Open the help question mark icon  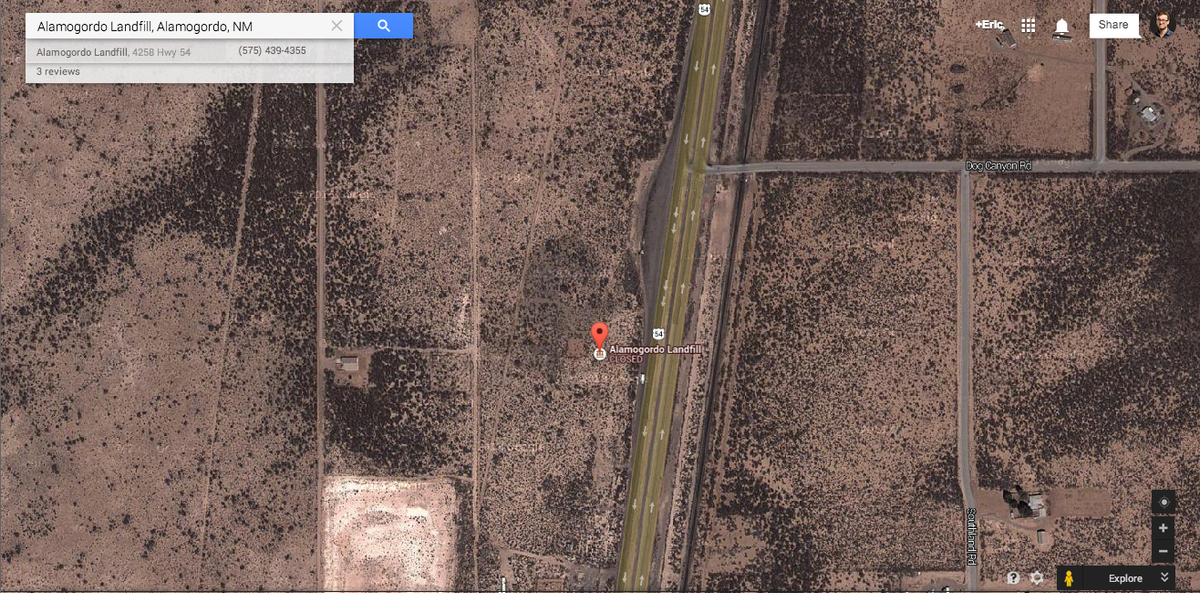(x=1013, y=578)
